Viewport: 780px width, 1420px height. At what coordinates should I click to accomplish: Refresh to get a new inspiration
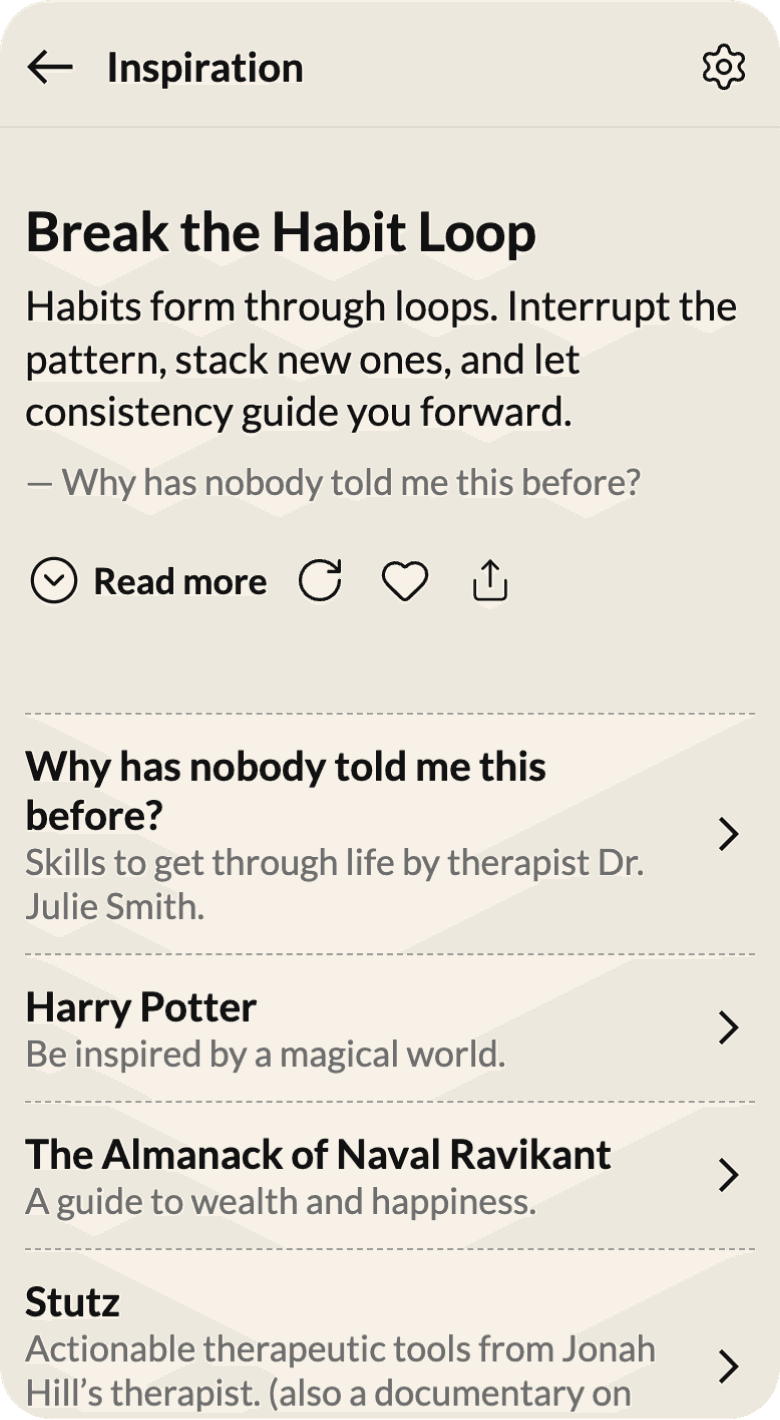(x=320, y=581)
